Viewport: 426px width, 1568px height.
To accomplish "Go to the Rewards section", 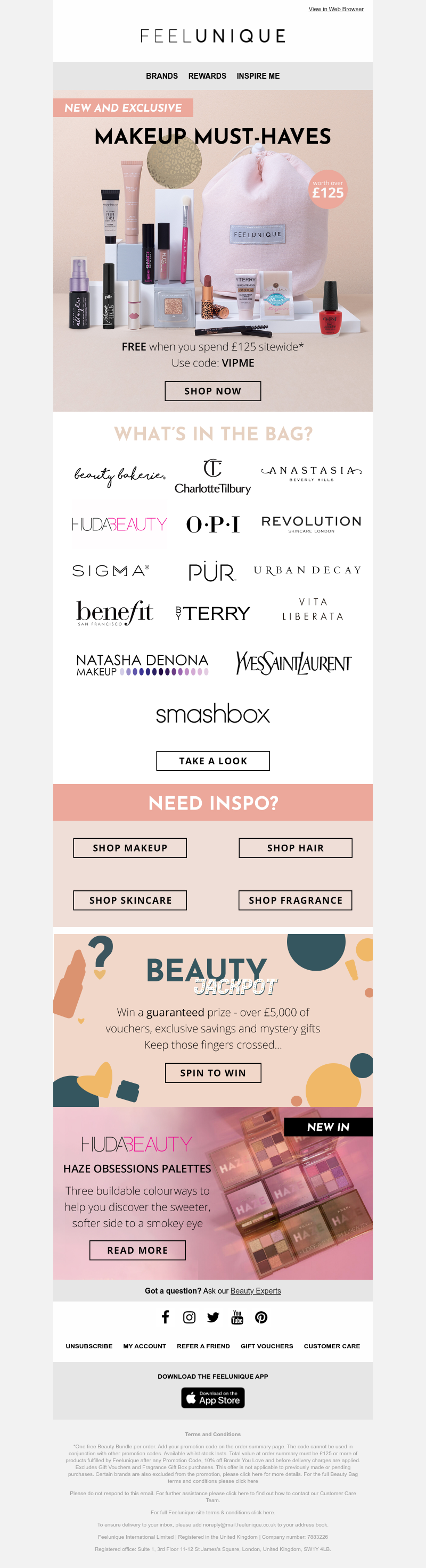I will [x=207, y=76].
